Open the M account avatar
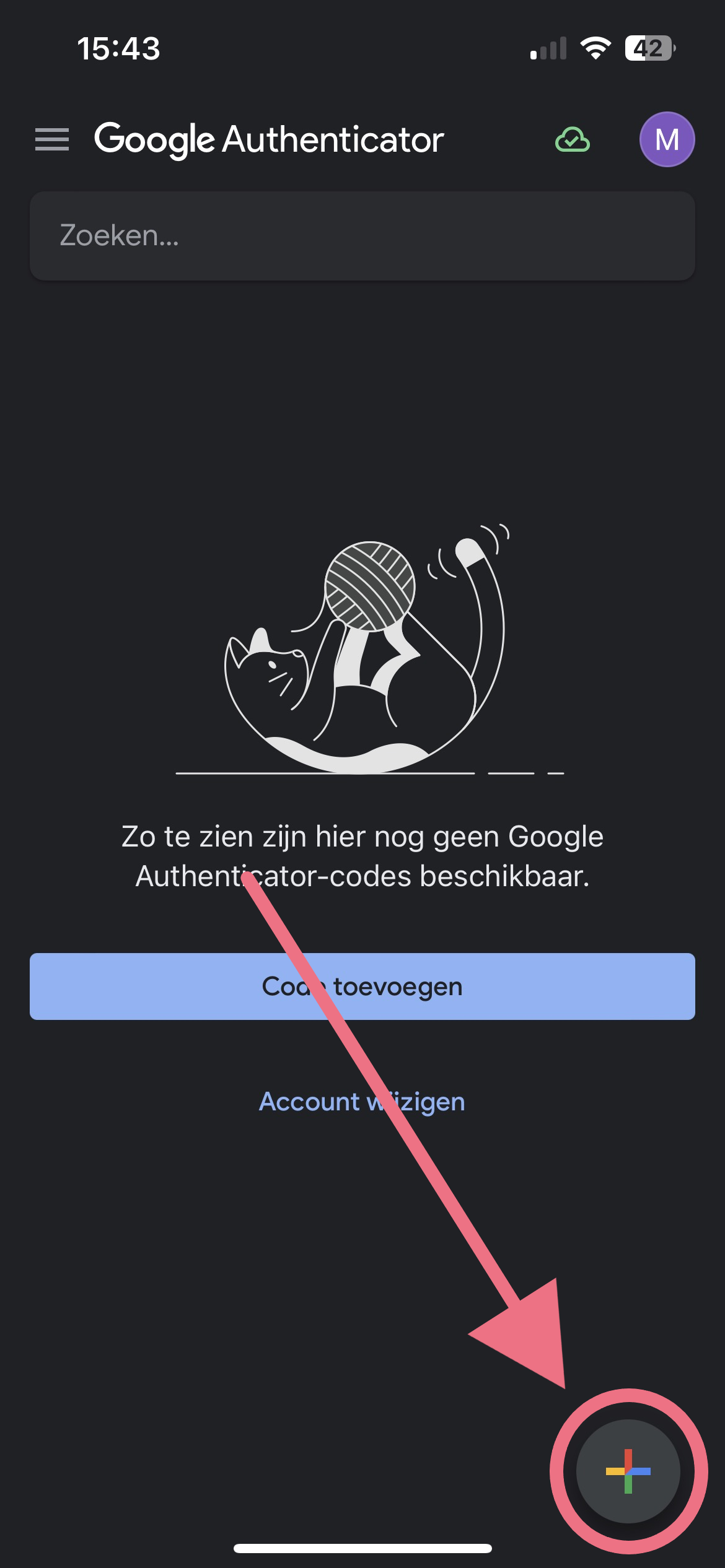 pos(667,139)
